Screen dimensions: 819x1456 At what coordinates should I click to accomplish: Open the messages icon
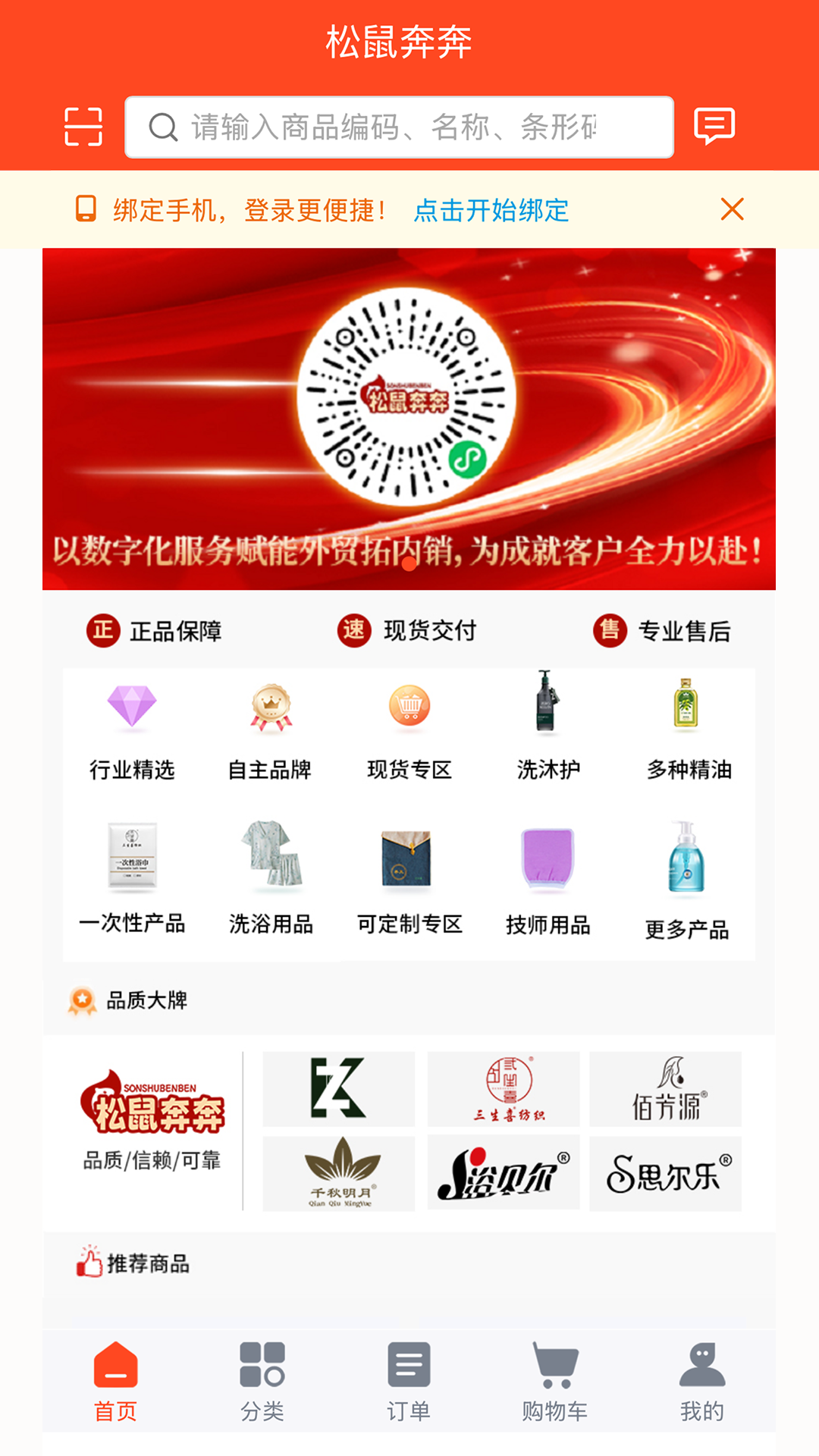(x=714, y=126)
